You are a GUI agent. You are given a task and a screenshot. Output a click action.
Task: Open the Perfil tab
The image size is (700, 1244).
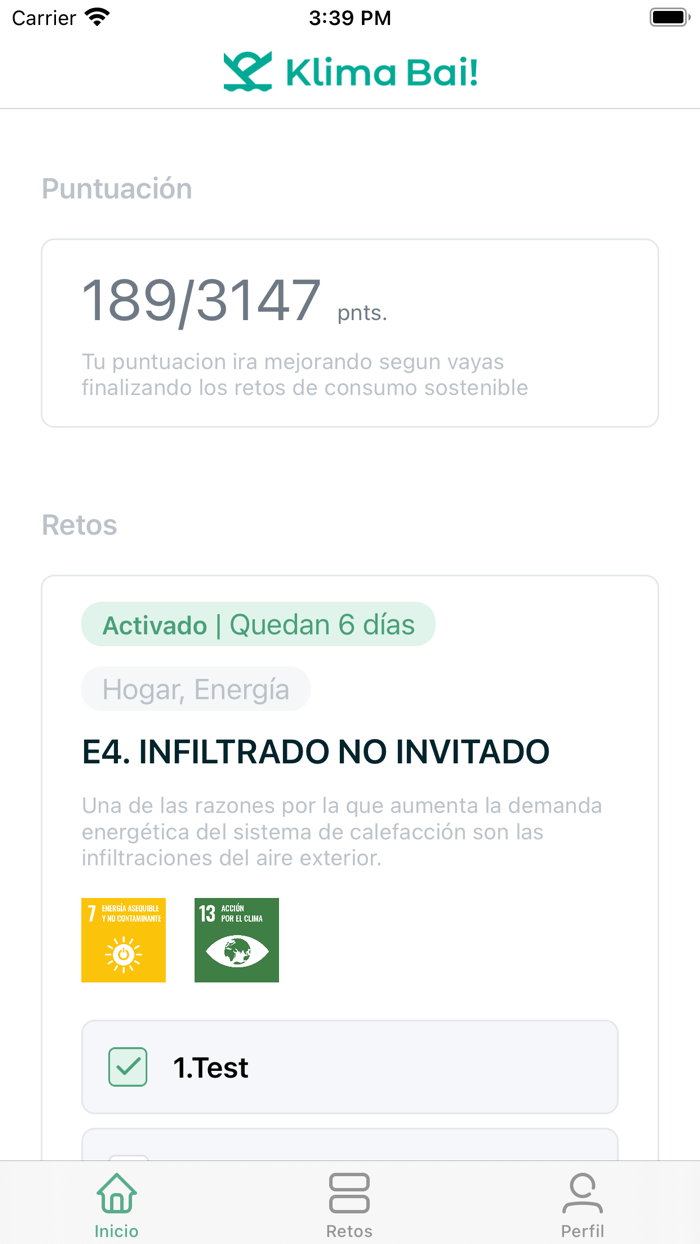tap(582, 1204)
